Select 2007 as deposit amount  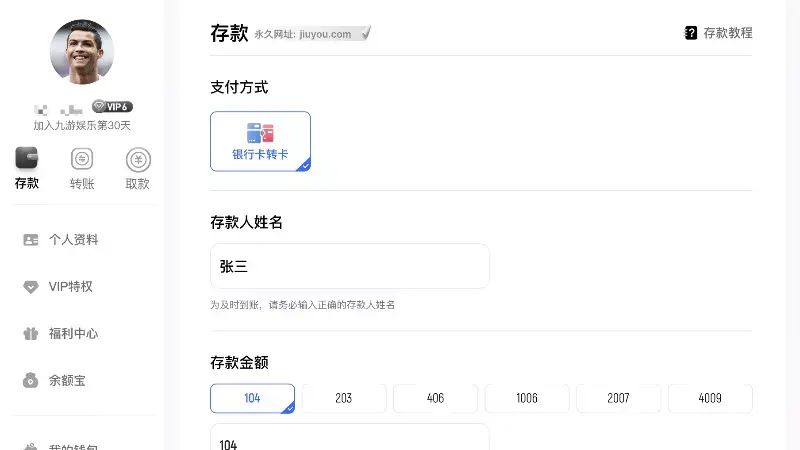click(618, 398)
